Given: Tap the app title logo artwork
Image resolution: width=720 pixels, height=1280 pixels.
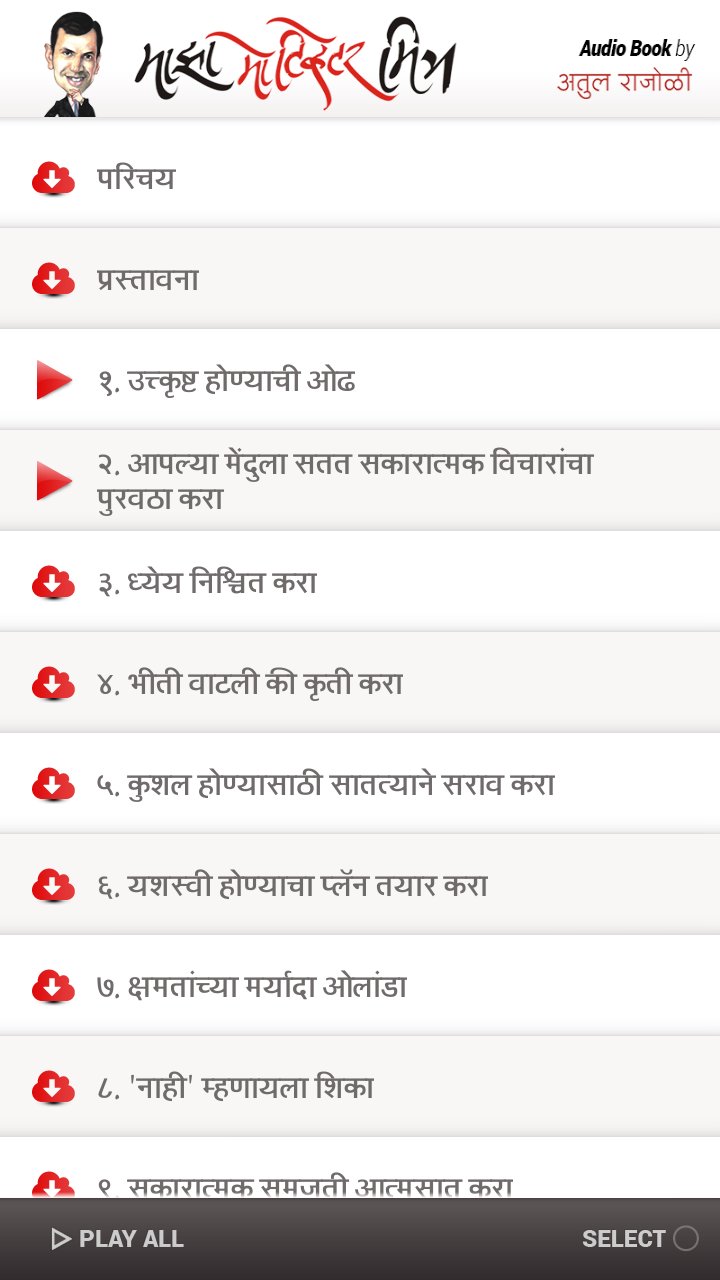Looking at the screenshot, I should (x=300, y=60).
